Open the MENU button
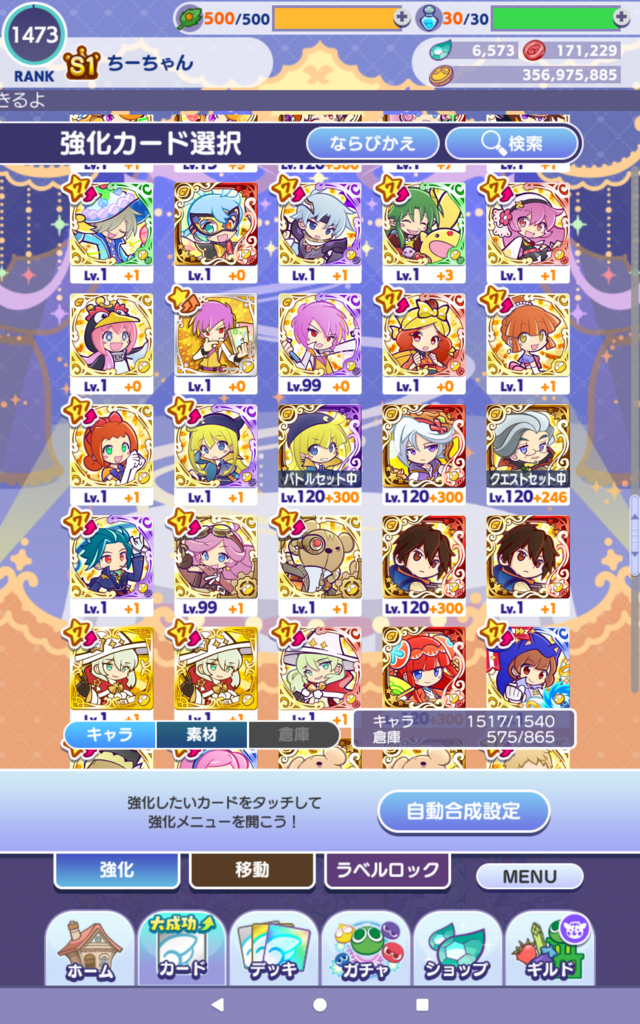The width and height of the screenshot is (640, 1024). coord(530,876)
